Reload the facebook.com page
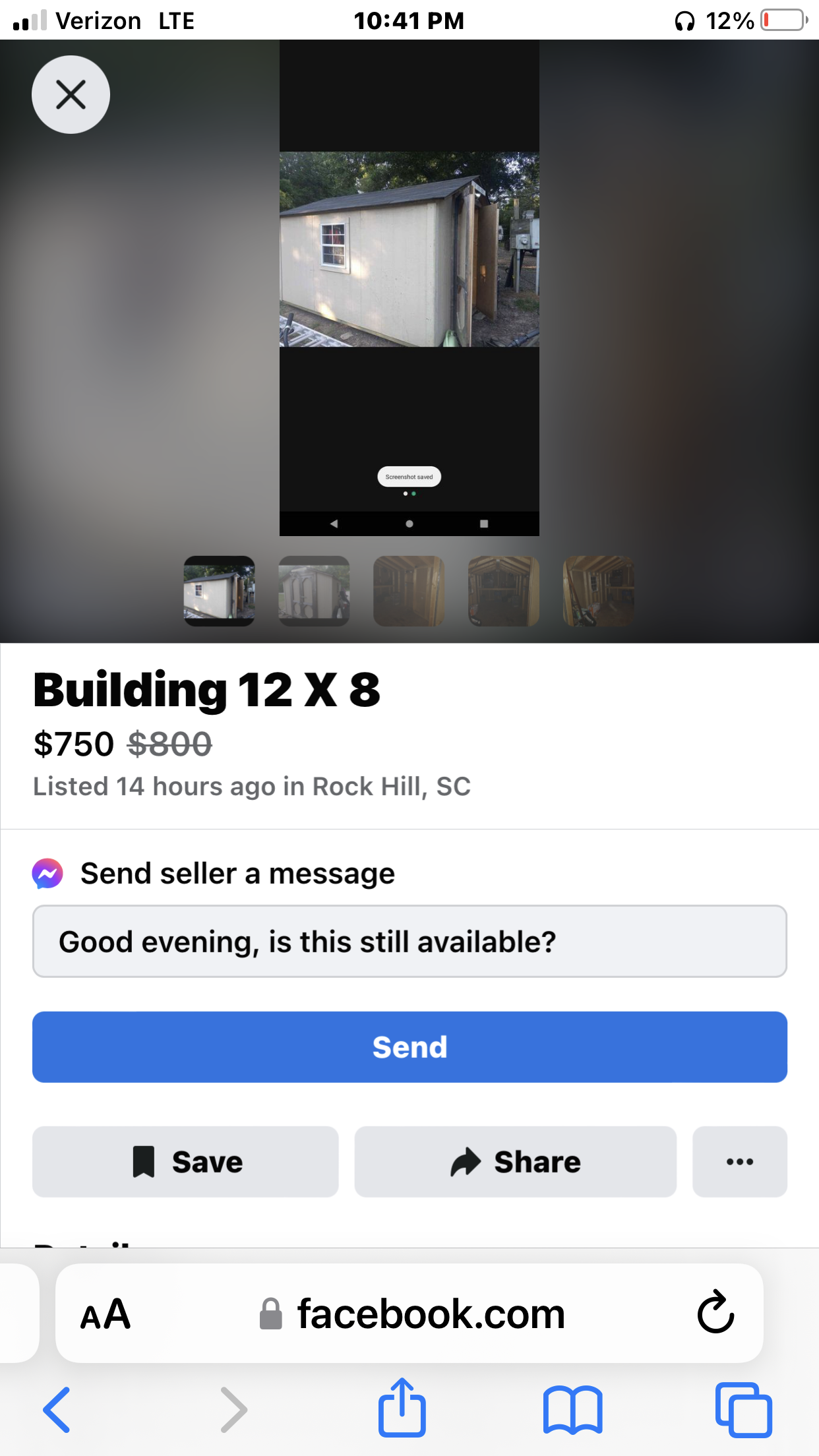 [715, 1312]
